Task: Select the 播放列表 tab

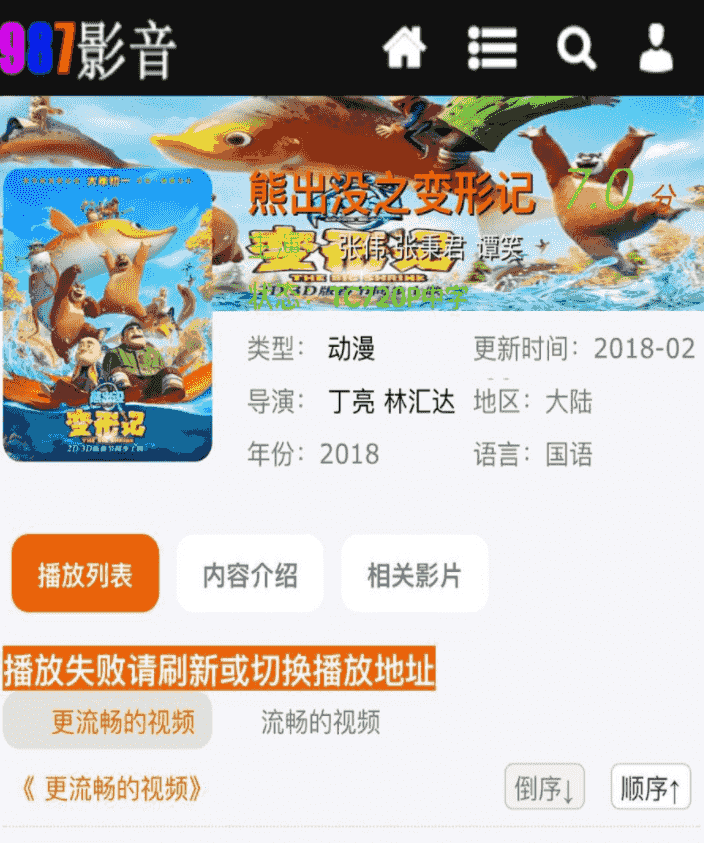Action: point(85,574)
